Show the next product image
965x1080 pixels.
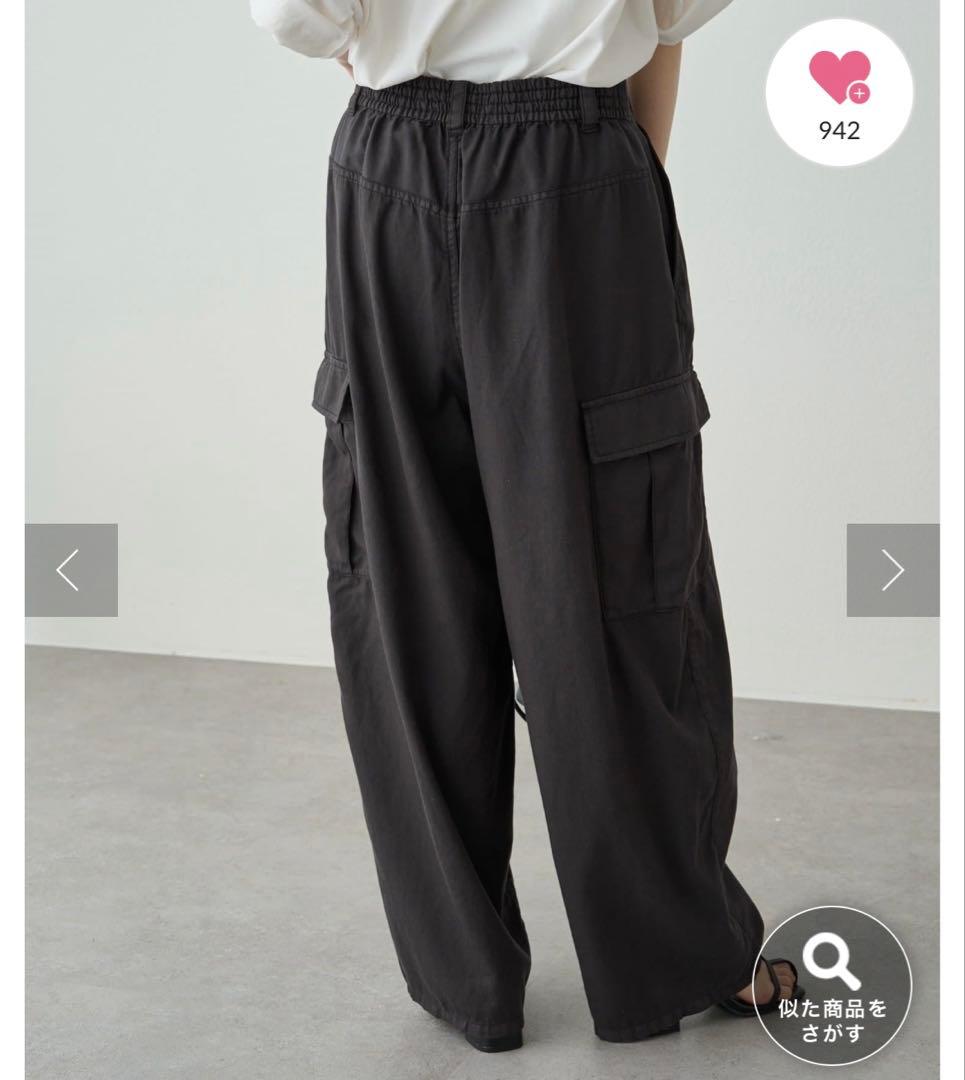(x=892, y=570)
